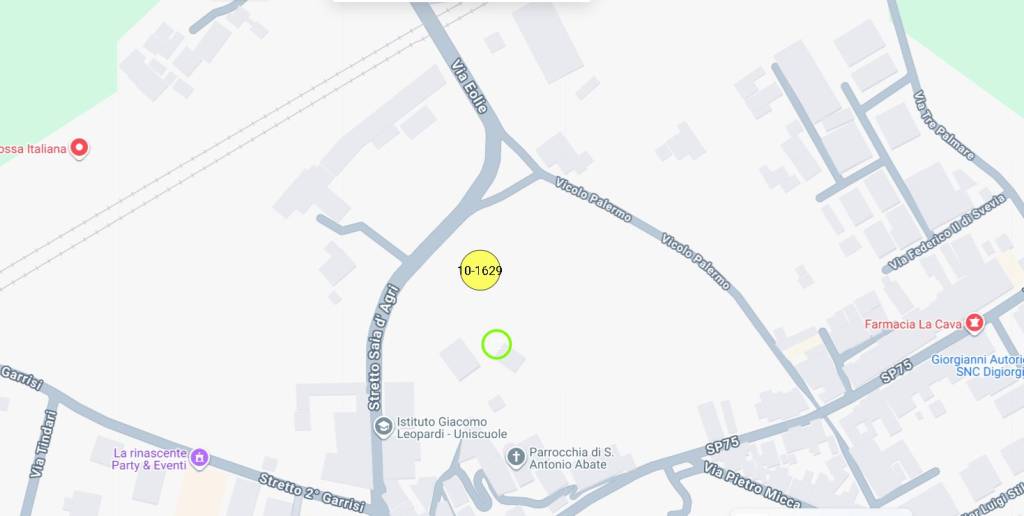Open Parrocchia di S. Antonio Abate marker
Viewport: 1024px width, 516px height.
tap(516, 458)
